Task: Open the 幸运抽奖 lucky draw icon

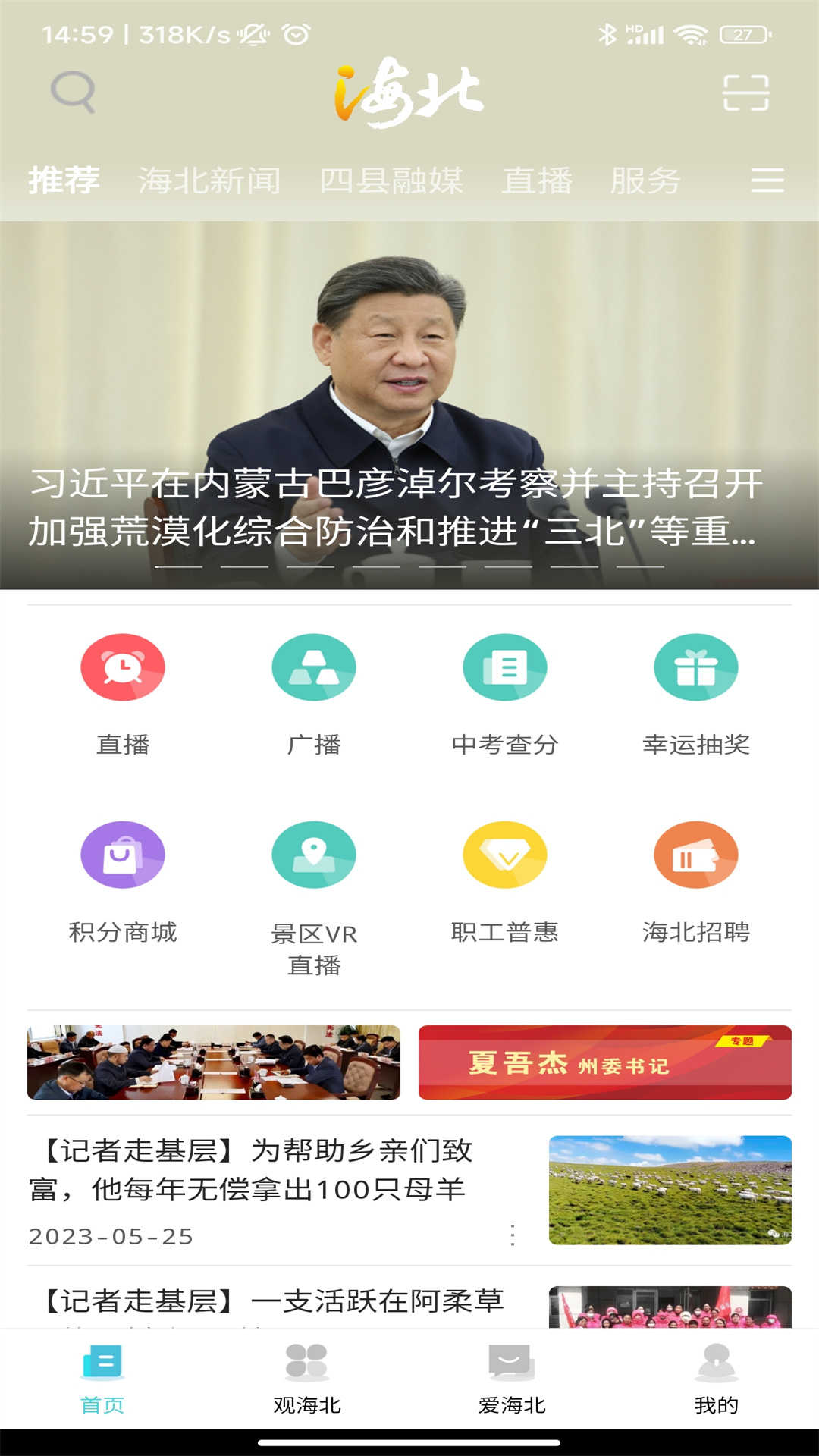Action: pyautogui.click(x=696, y=666)
